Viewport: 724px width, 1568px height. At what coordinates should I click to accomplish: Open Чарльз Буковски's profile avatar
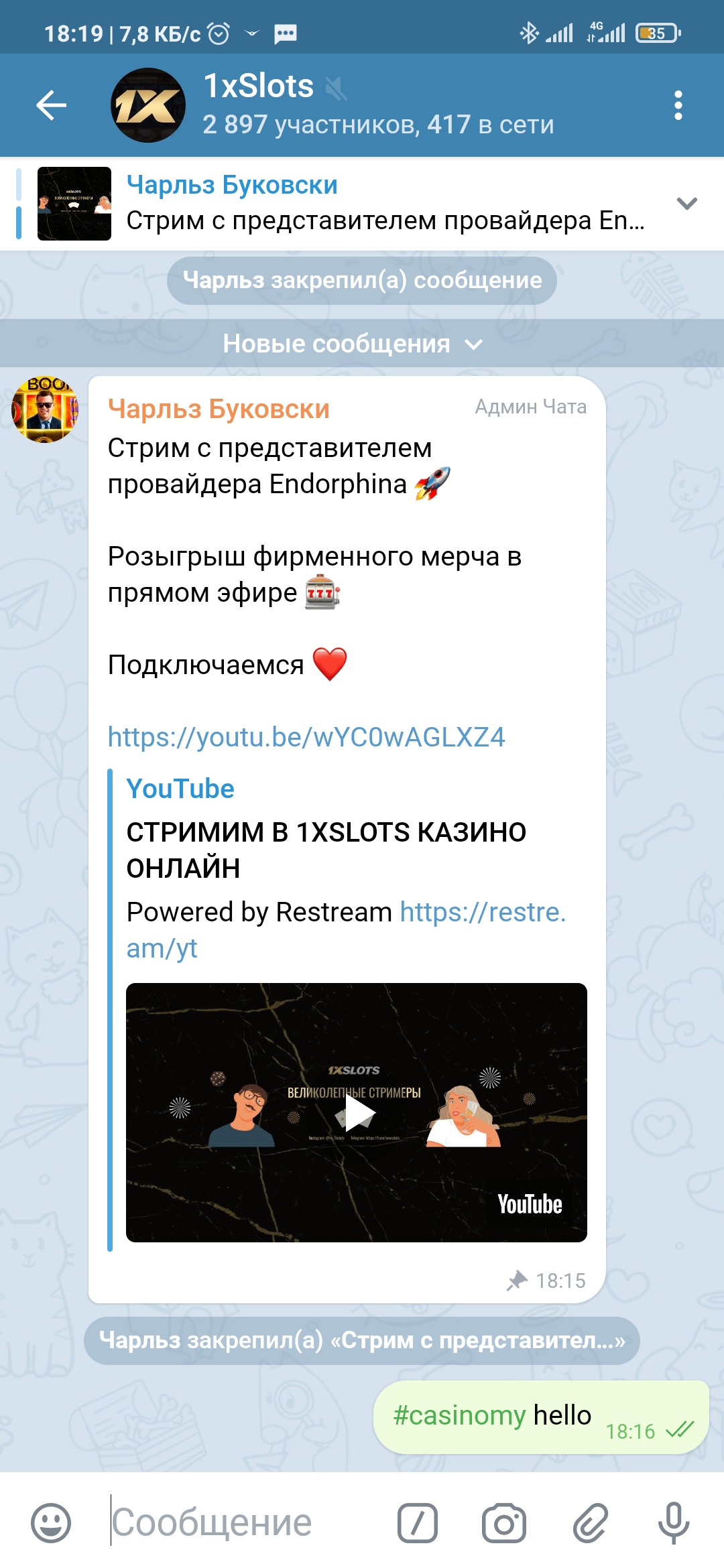[45, 409]
